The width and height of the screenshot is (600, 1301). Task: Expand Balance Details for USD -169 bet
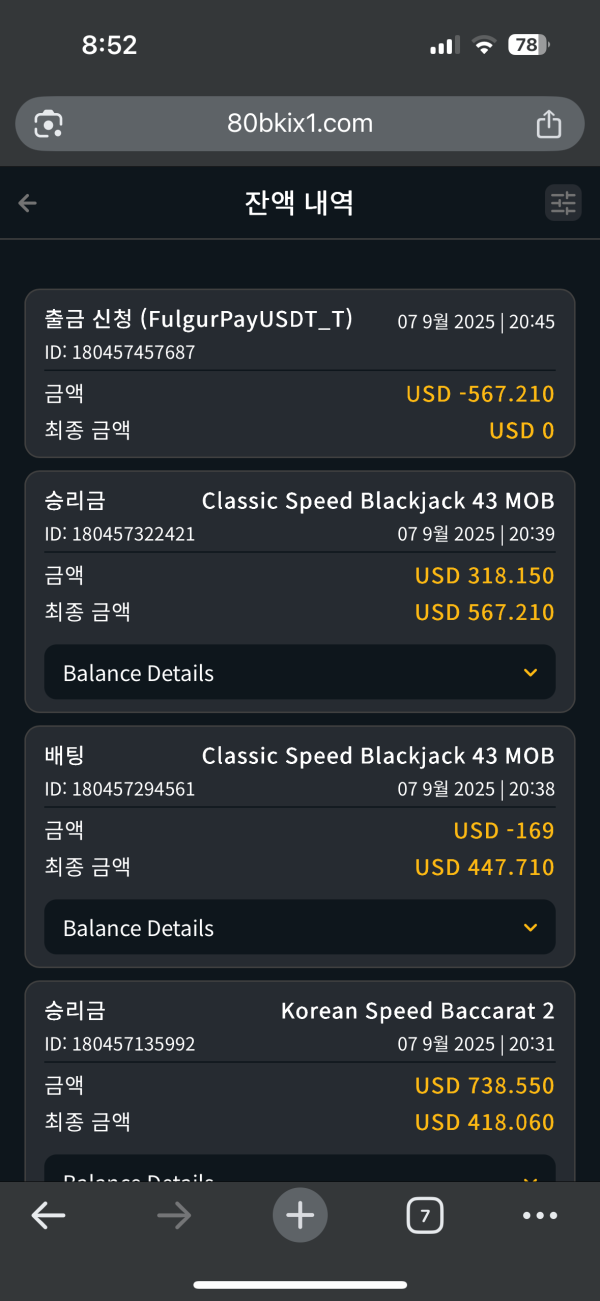click(x=299, y=928)
